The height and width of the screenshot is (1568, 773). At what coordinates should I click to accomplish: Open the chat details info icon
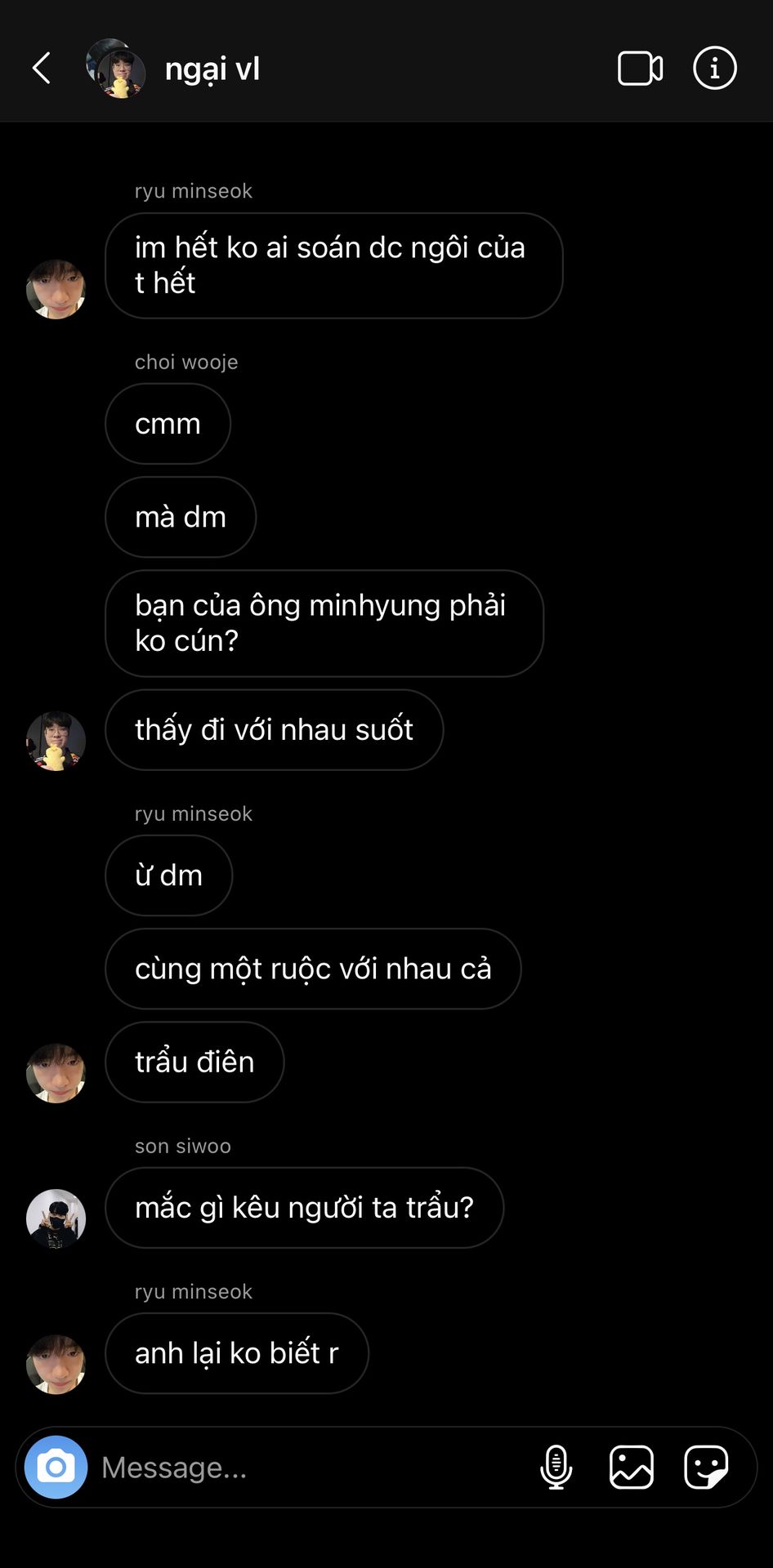715,68
